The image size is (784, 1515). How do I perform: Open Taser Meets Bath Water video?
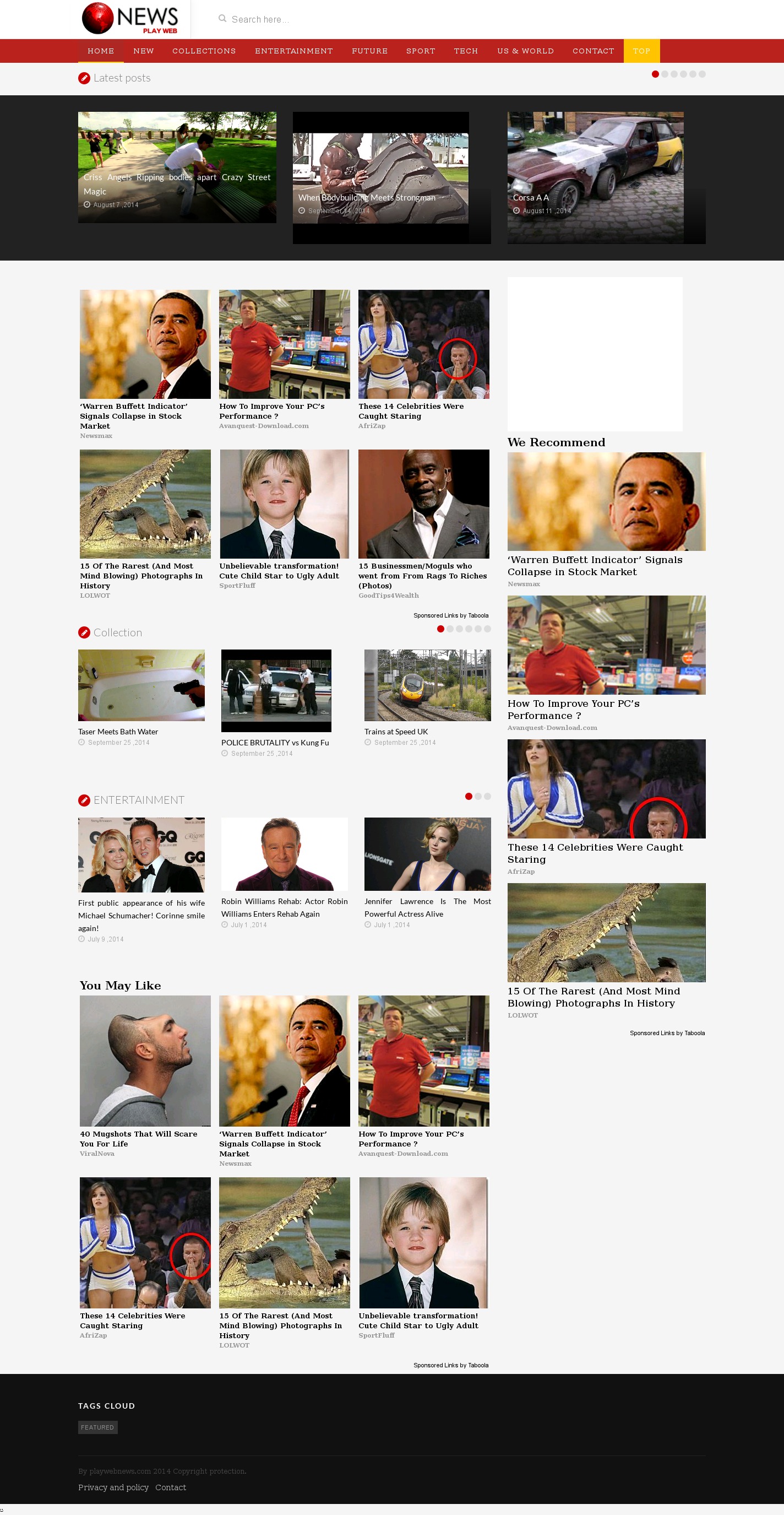pyautogui.click(x=118, y=732)
